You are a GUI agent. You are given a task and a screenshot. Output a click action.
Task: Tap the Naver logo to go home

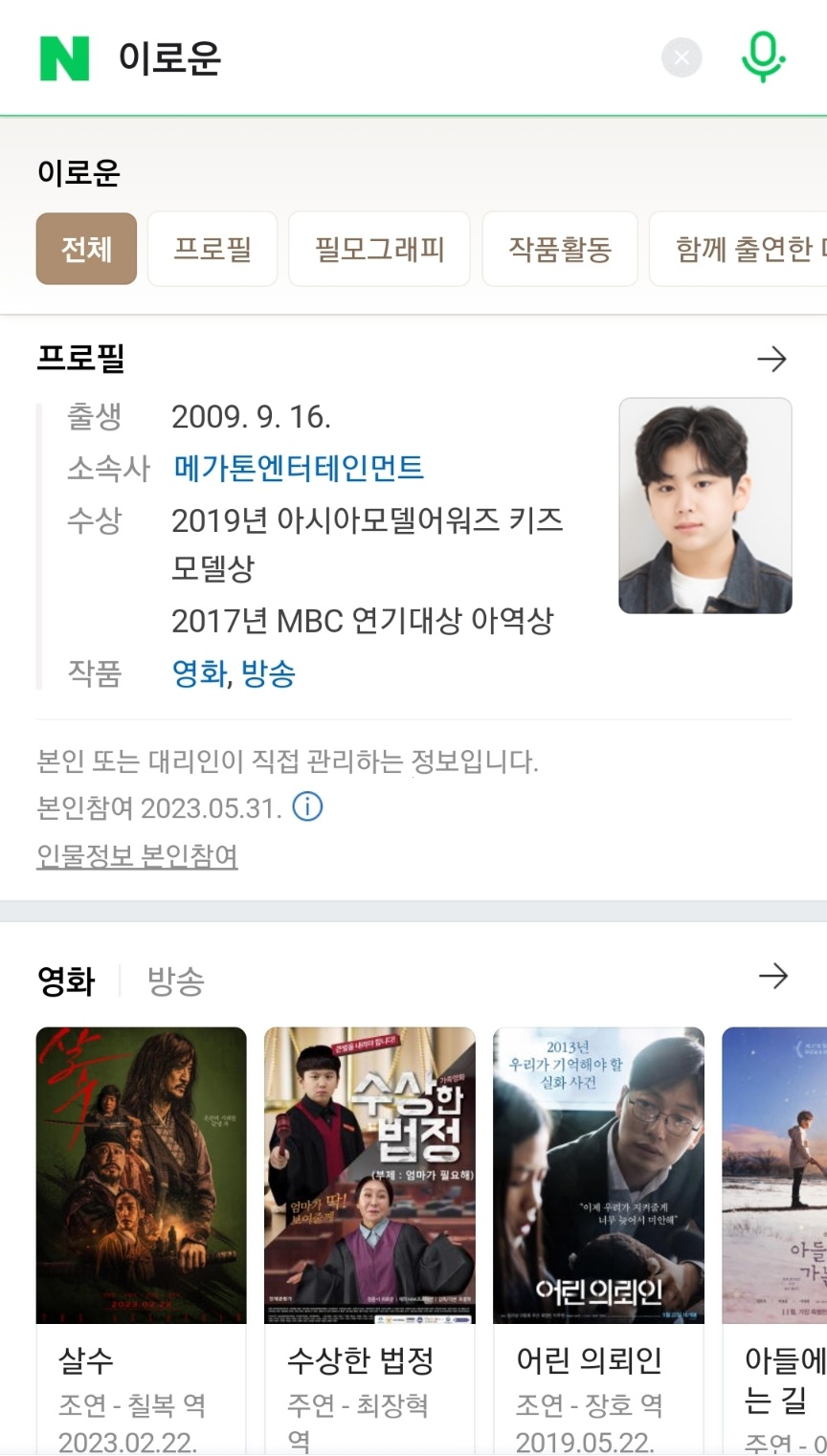64,58
